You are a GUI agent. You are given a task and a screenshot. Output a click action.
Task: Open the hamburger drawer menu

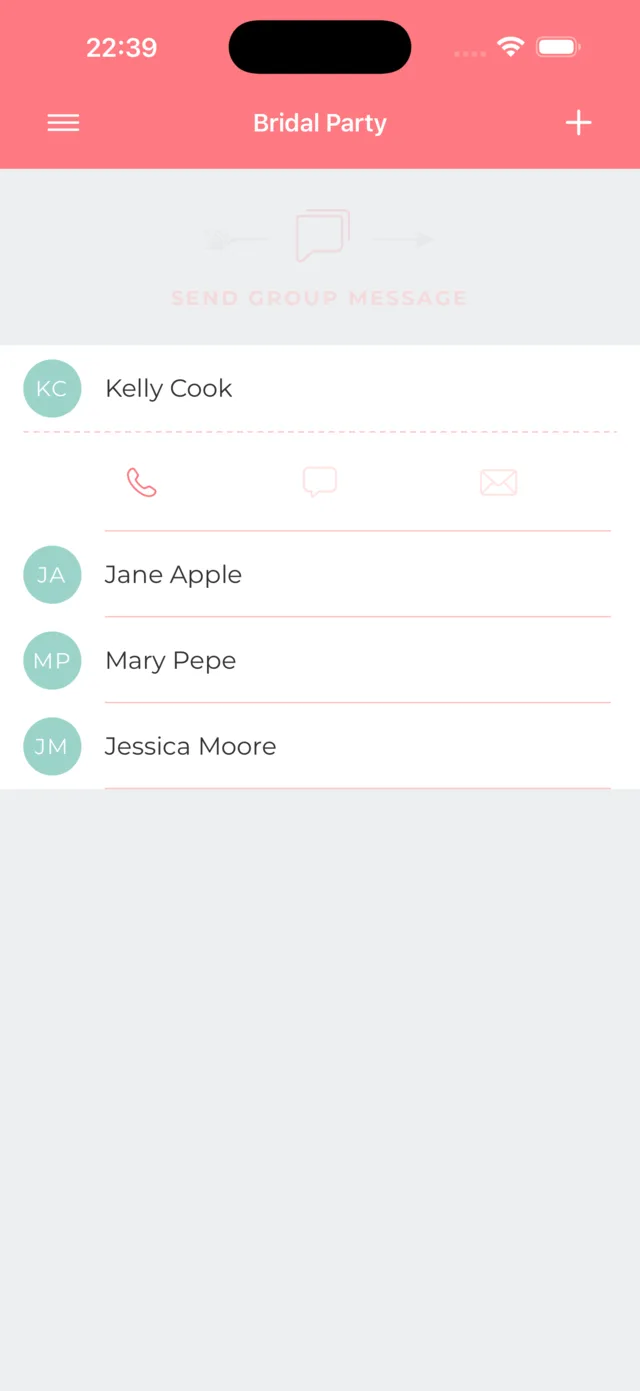63,123
